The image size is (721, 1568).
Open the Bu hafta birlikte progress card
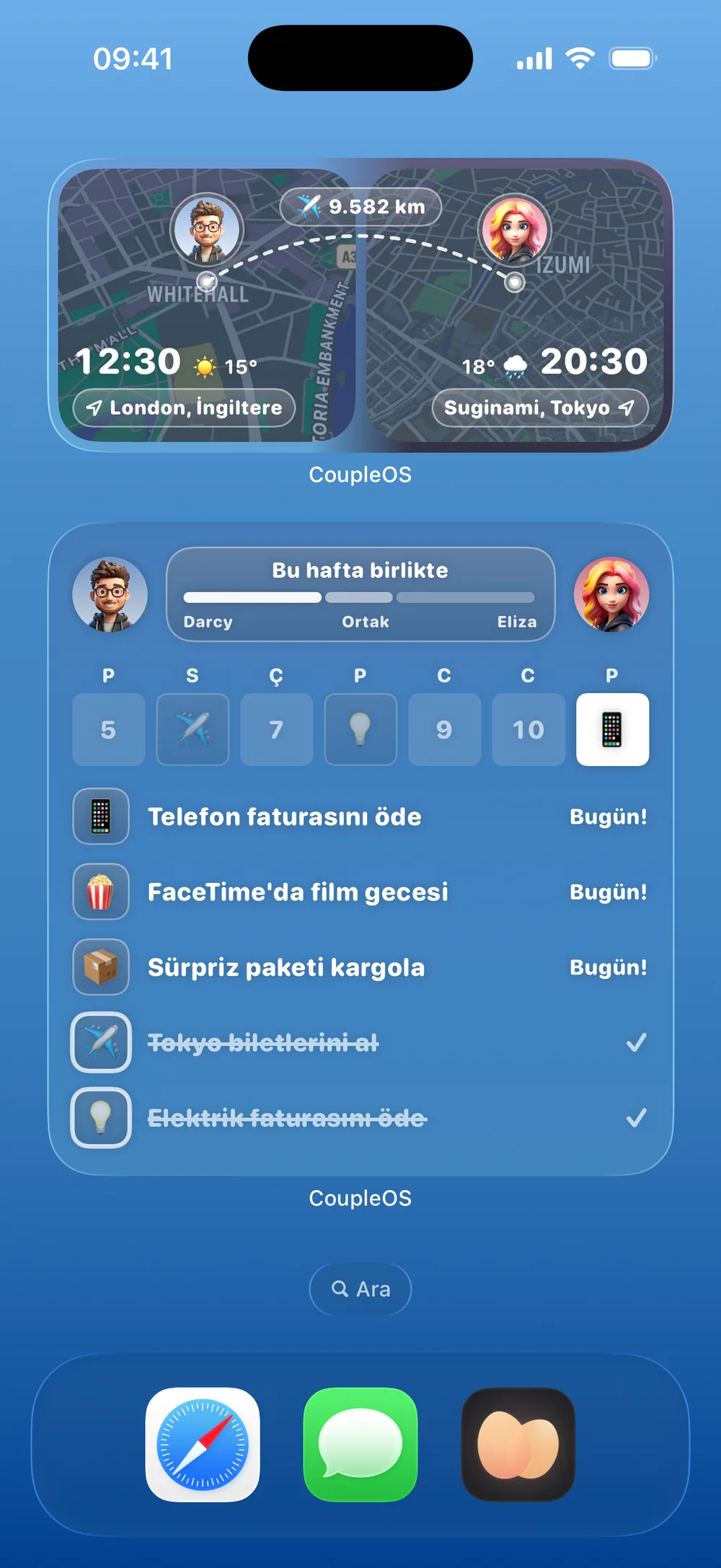[360, 594]
